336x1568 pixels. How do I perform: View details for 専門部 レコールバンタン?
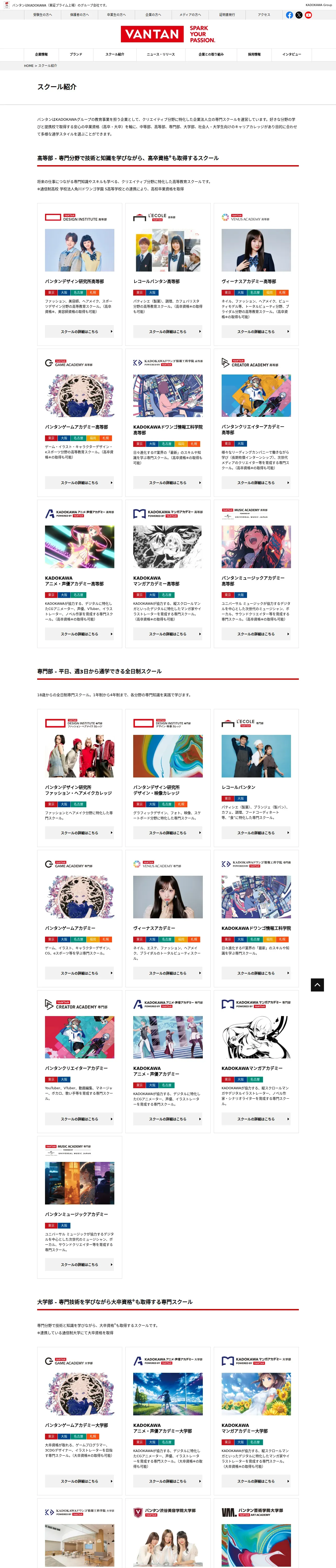(256, 833)
